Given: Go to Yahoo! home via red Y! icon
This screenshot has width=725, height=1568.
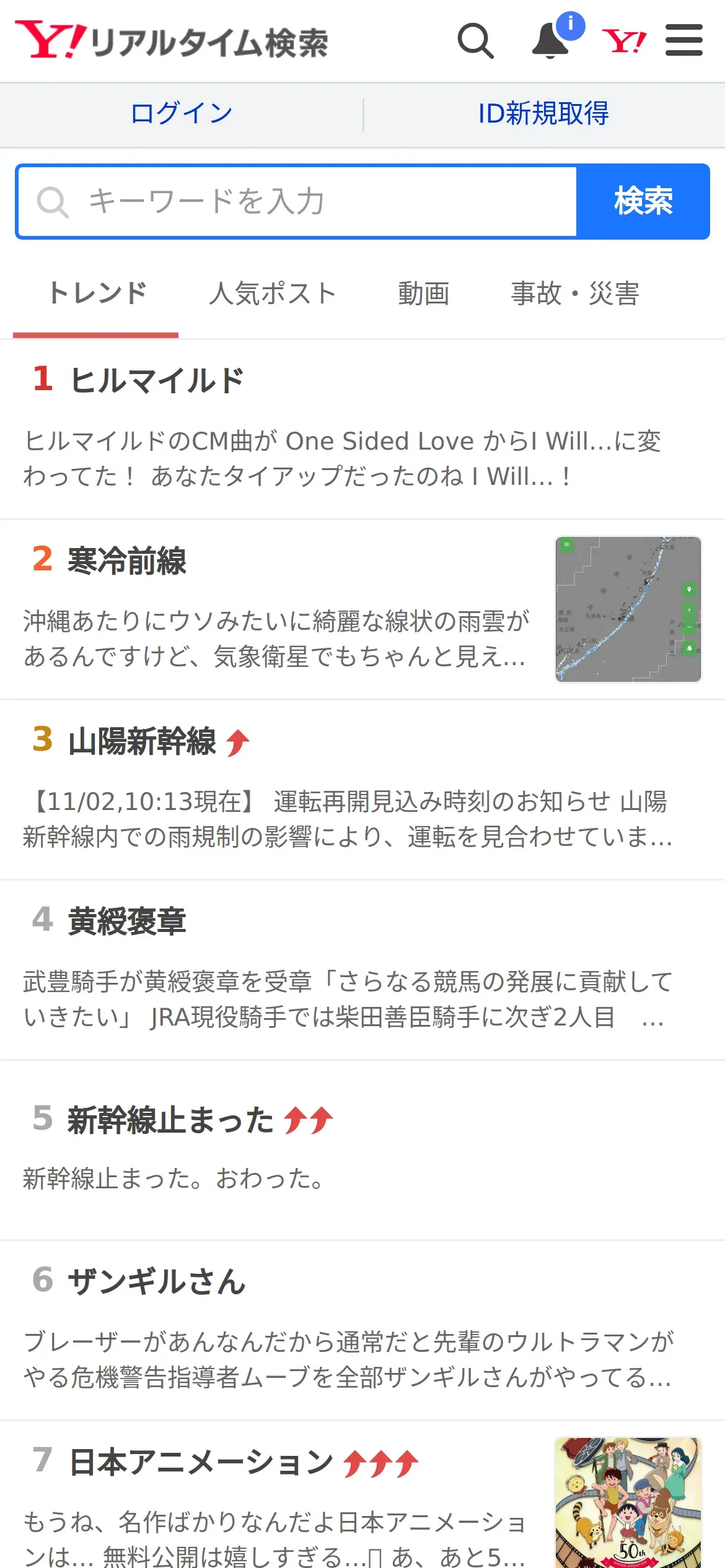Looking at the screenshot, I should [x=624, y=41].
